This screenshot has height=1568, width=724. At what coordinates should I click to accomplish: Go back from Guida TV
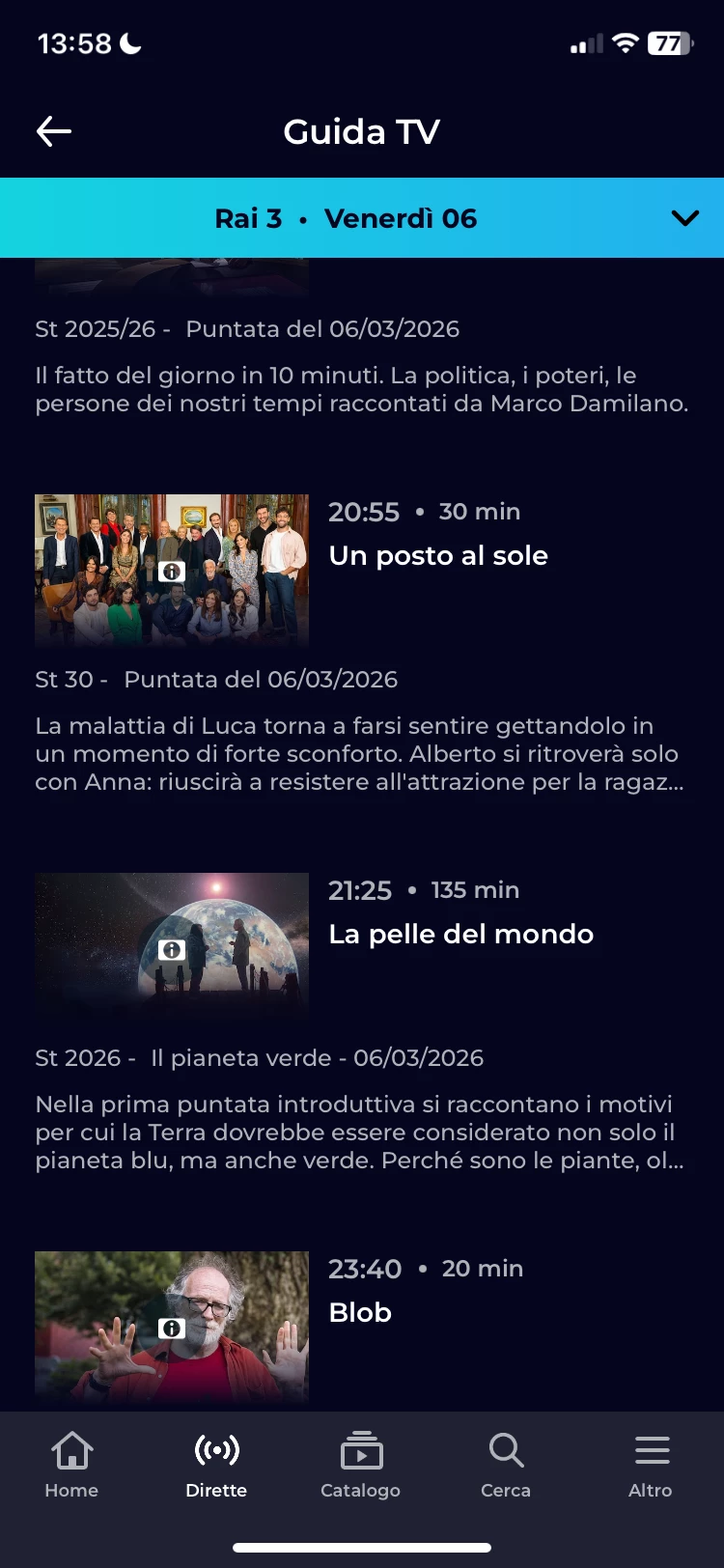54,131
